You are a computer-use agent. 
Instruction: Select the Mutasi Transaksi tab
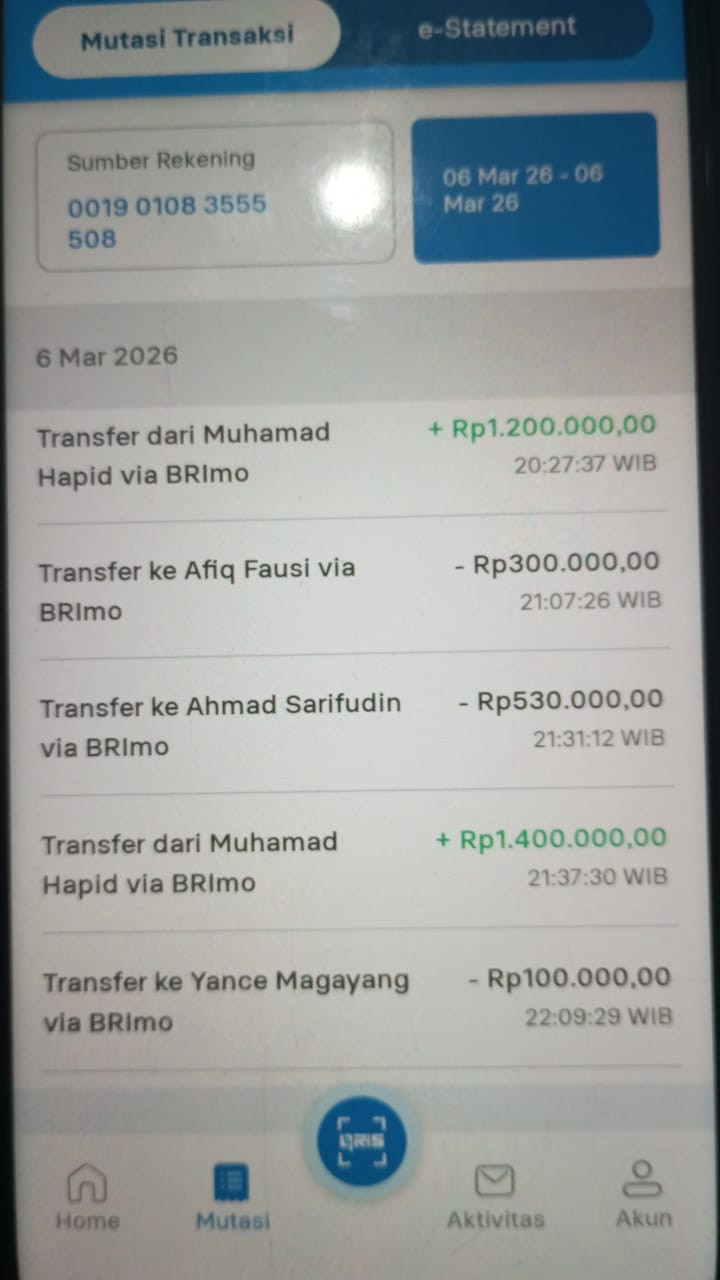pyautogui.click(x=187, y=38)
